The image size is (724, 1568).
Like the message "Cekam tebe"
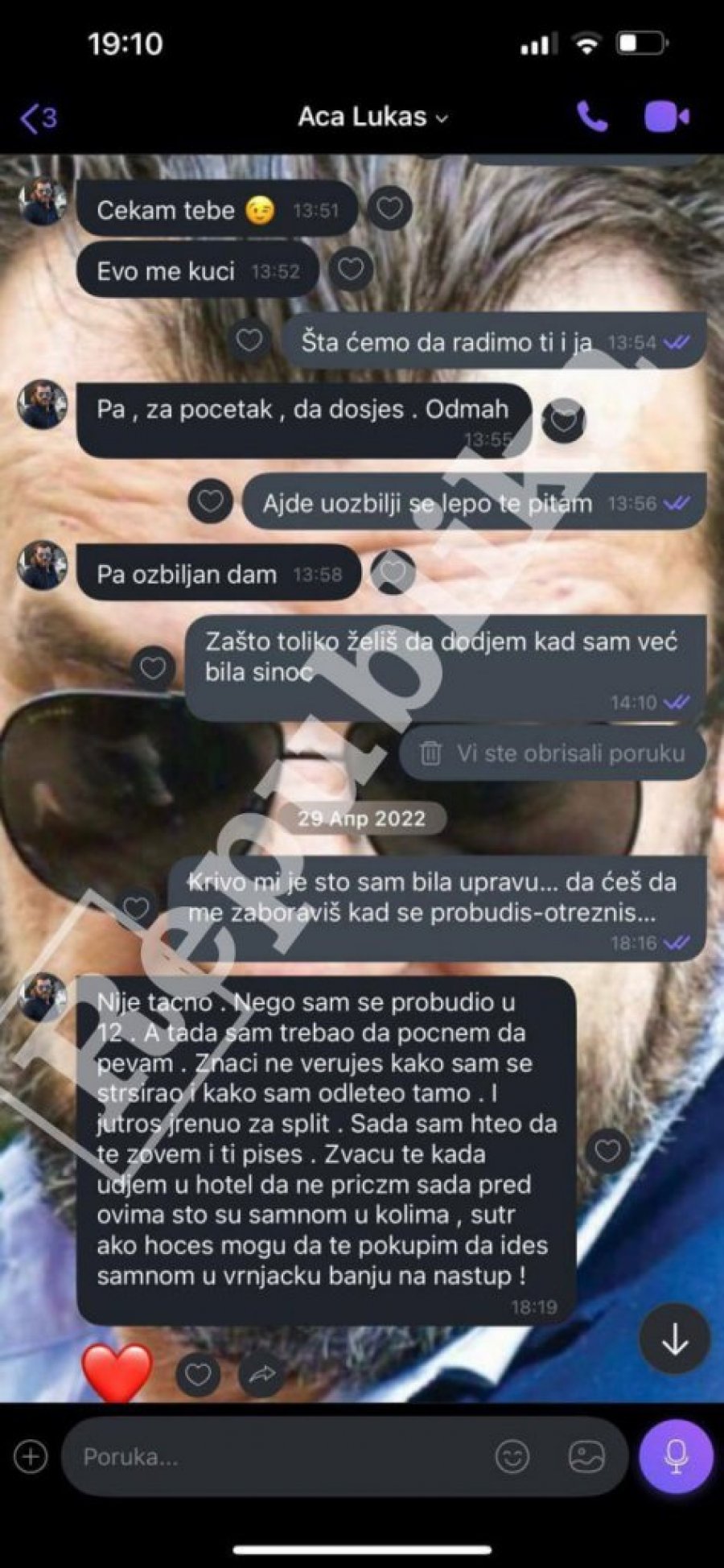(x=390, y=209)
